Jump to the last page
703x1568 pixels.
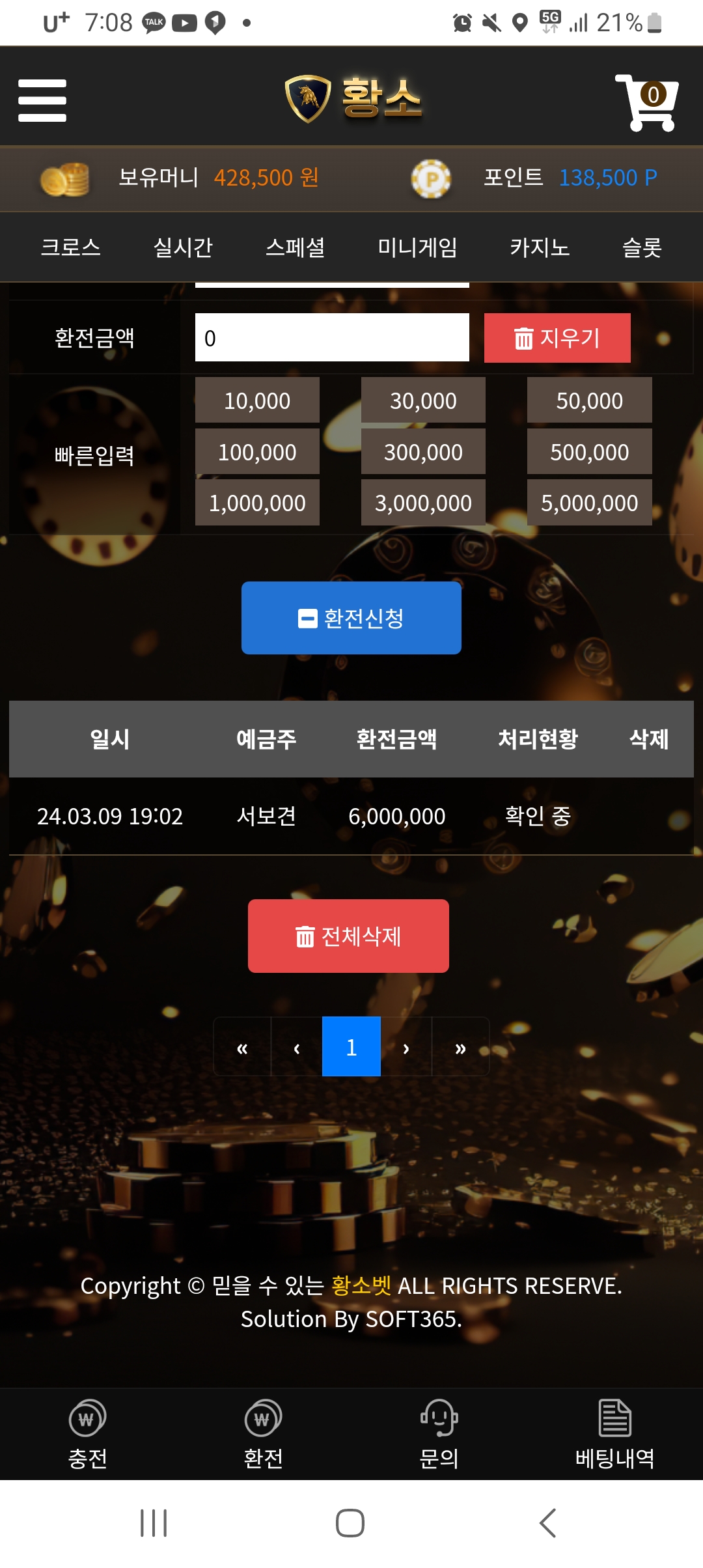click(460, 1047)
